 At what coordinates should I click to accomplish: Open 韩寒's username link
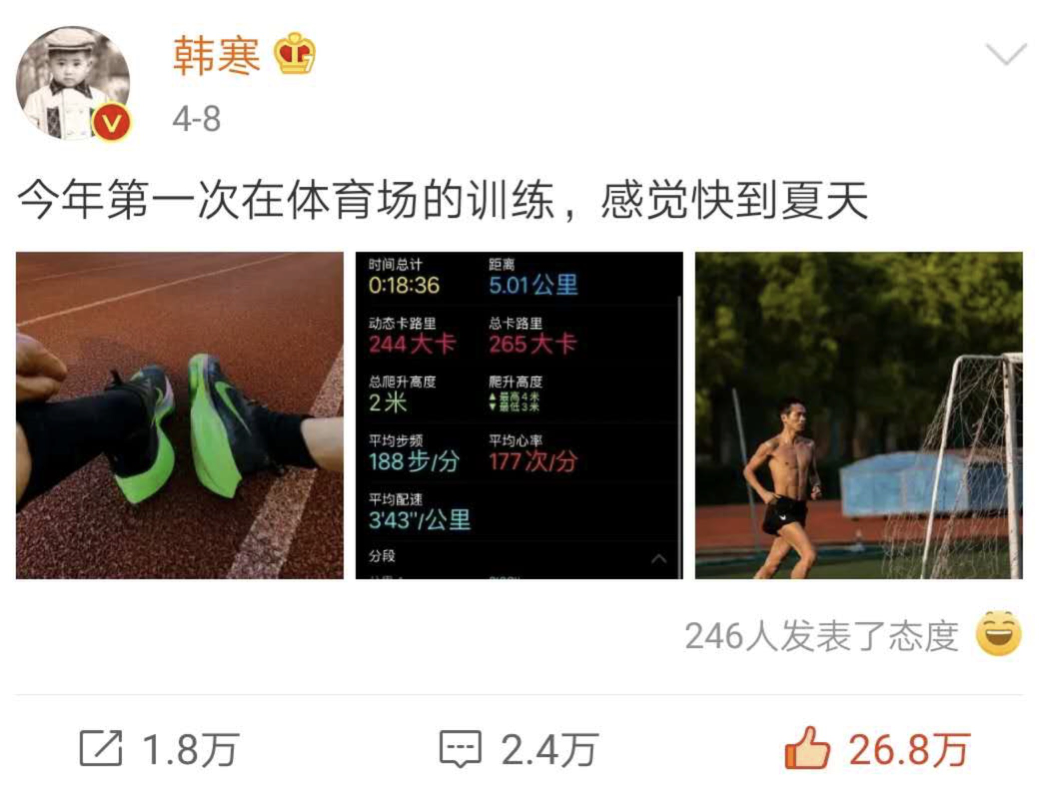click(x=216, y=55)
